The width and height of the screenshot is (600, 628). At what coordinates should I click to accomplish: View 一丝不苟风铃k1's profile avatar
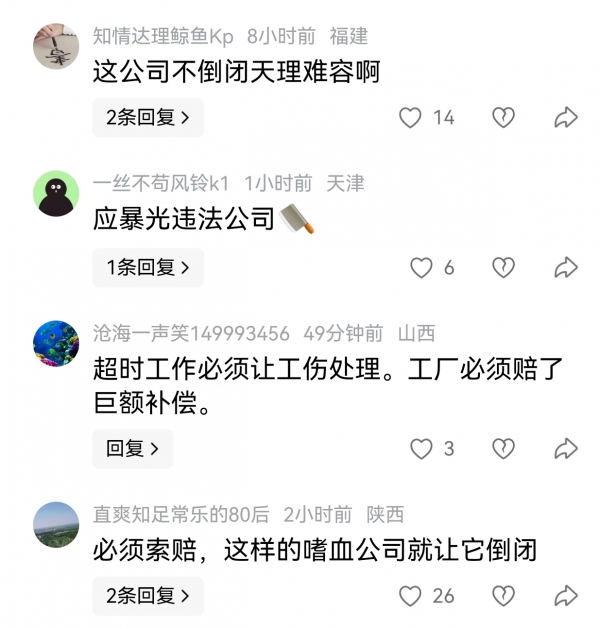coord(56,192)
